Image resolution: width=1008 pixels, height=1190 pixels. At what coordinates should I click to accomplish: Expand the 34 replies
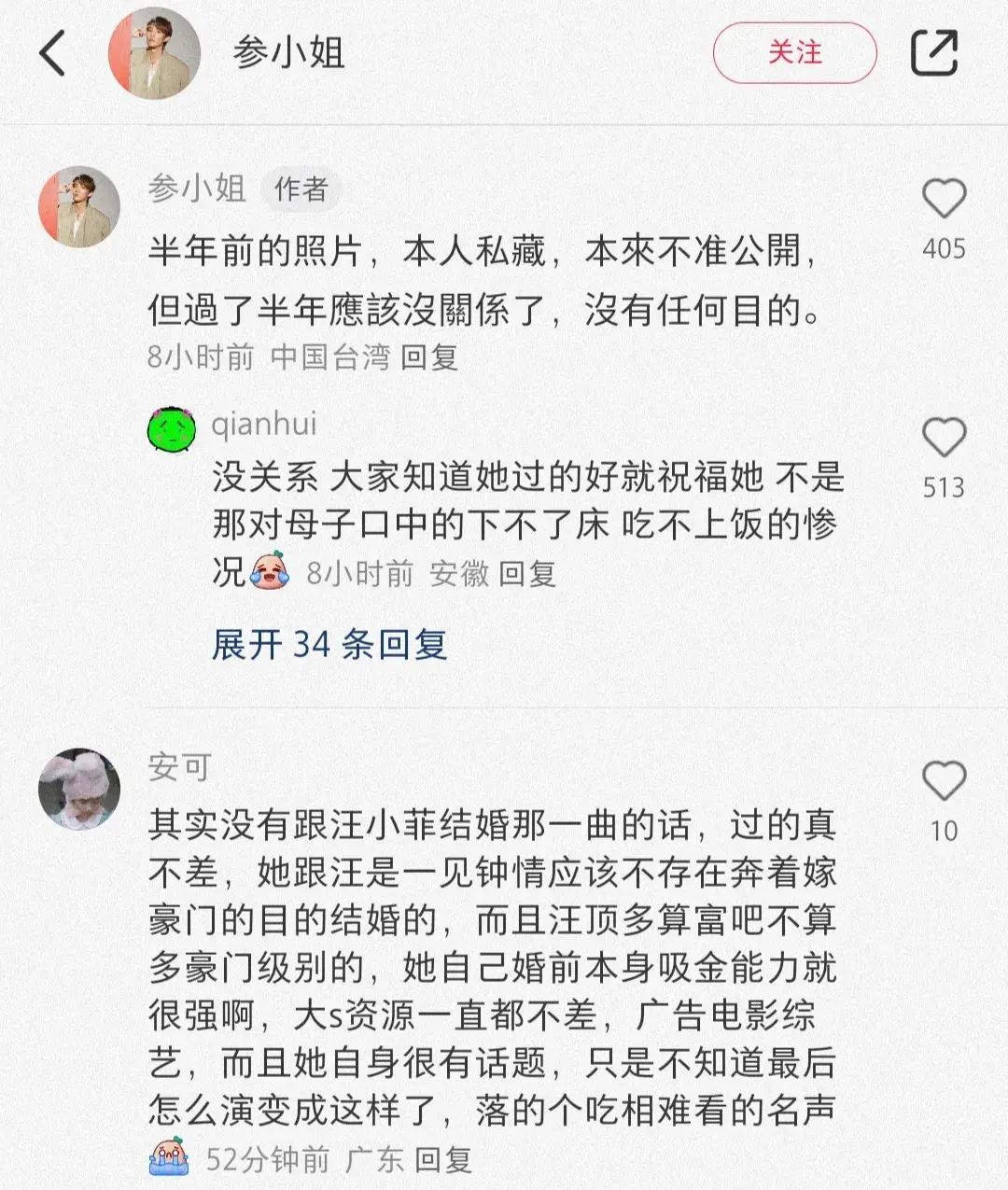pos(329,644)
